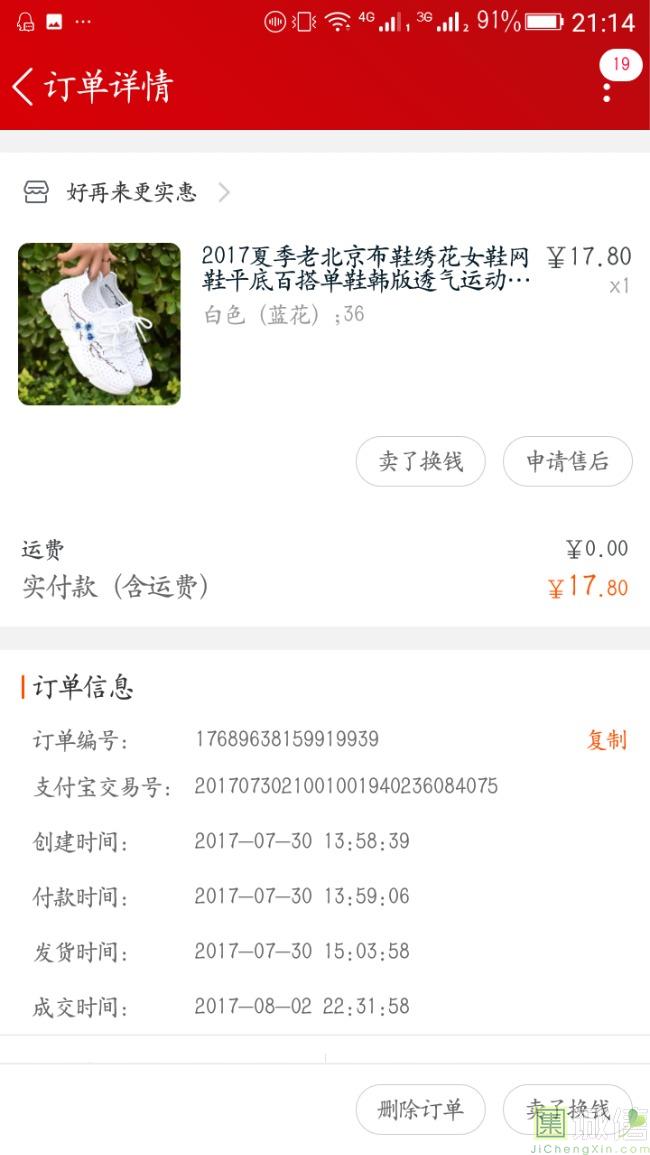This screenshot has height=1155, width=650.
Task: Open the shop 好再来更实惠
Action: coord(127,193)
